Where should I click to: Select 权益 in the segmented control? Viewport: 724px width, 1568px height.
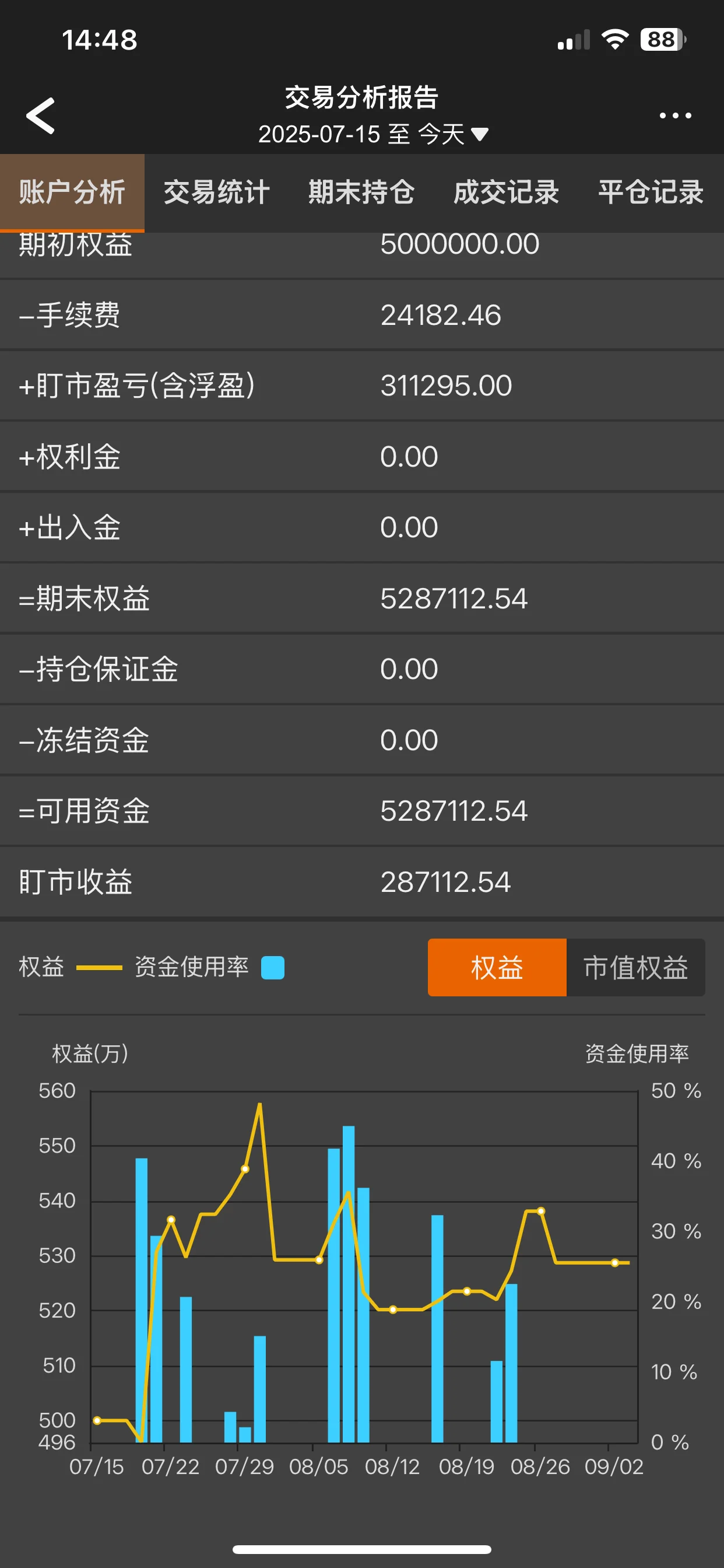(497, 968)
